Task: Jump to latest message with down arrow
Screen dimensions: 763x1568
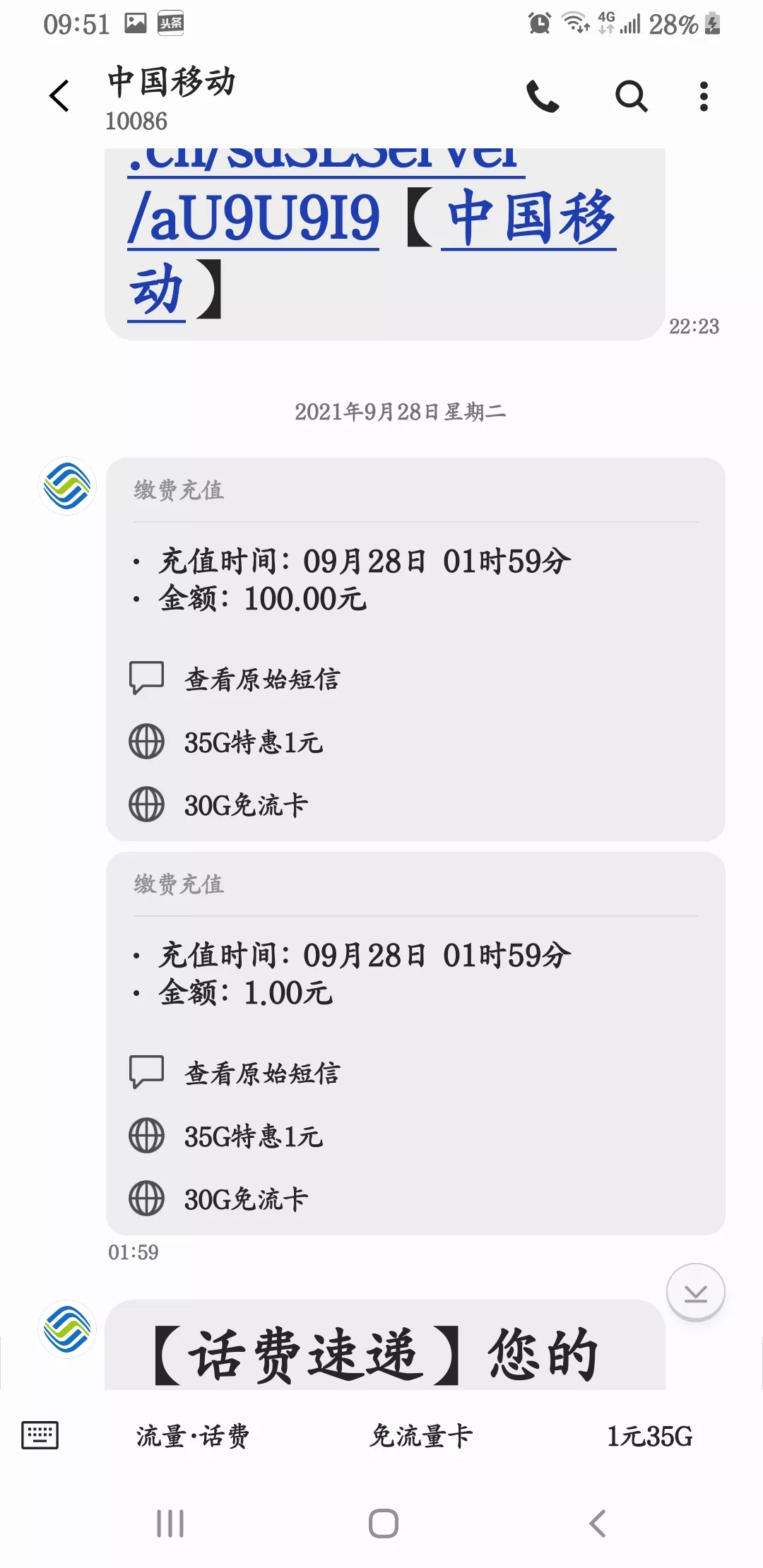Action: pos(696,1292)
